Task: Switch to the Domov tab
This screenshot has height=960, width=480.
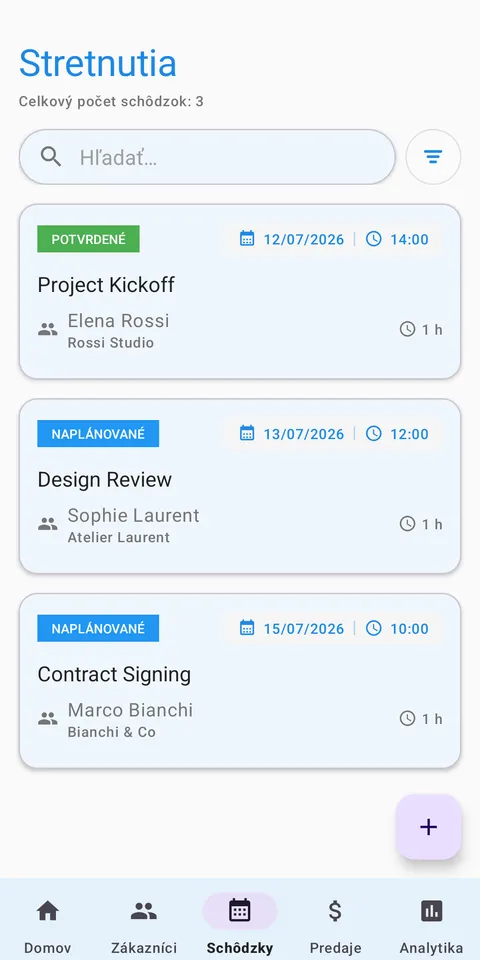Action: [x=48, y=926]
